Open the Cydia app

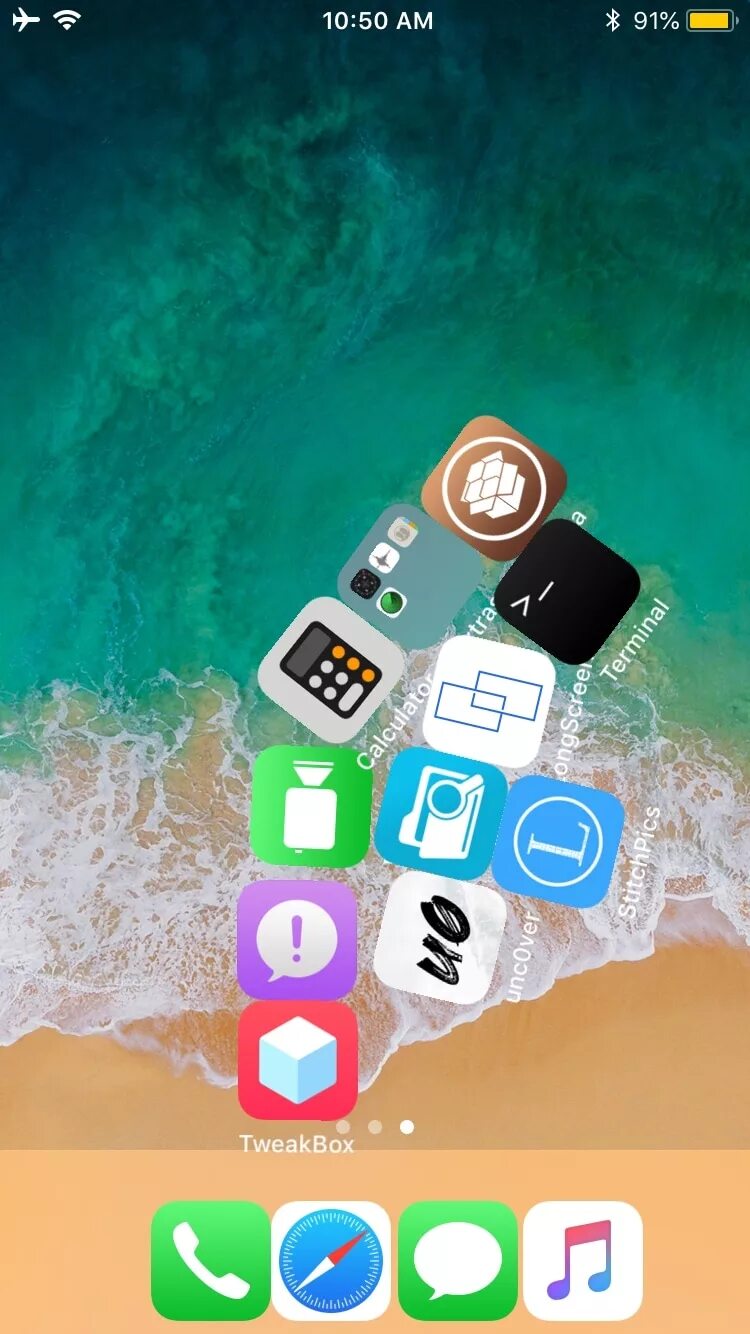494,487
